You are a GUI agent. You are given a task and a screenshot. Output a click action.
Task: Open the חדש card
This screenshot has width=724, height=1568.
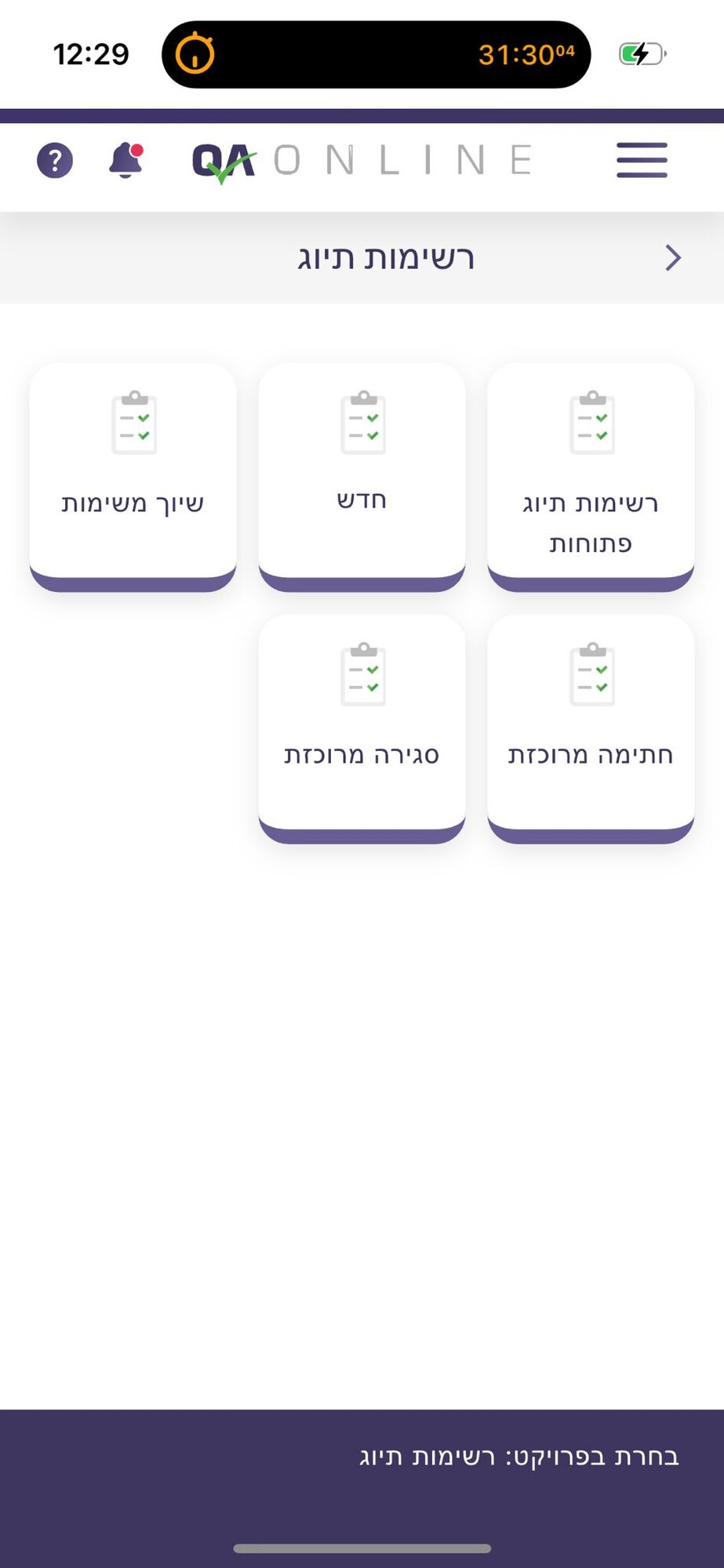[x=362, y=476]
